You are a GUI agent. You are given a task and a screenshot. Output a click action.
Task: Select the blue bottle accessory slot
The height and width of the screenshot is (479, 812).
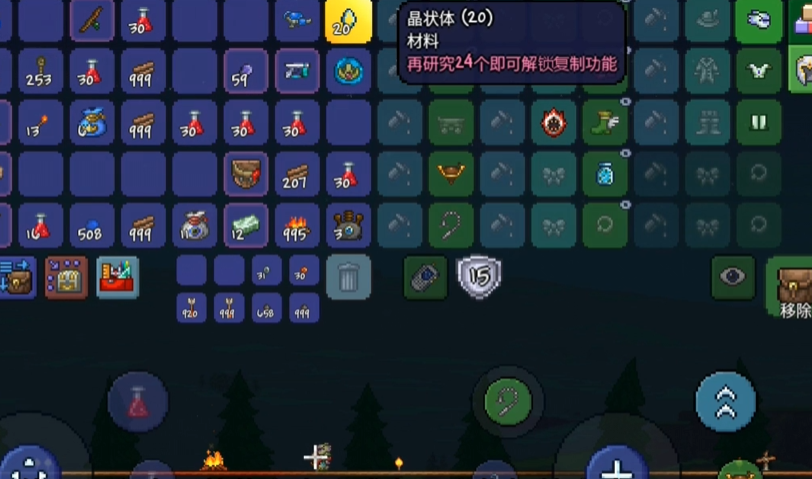[604, 174]
